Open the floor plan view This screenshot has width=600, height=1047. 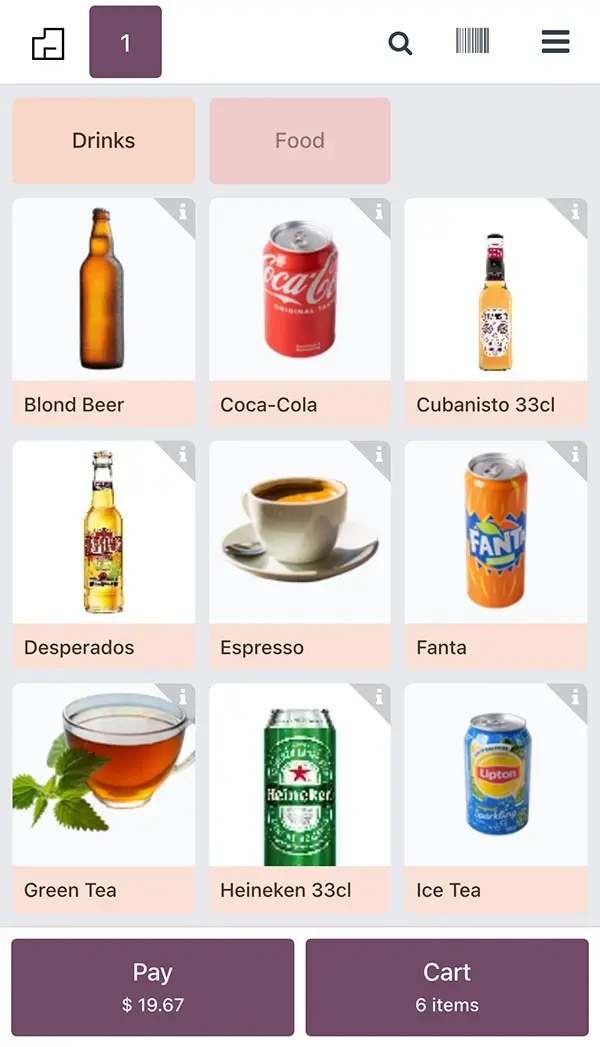pyautogui.click(x=48, y=43)
